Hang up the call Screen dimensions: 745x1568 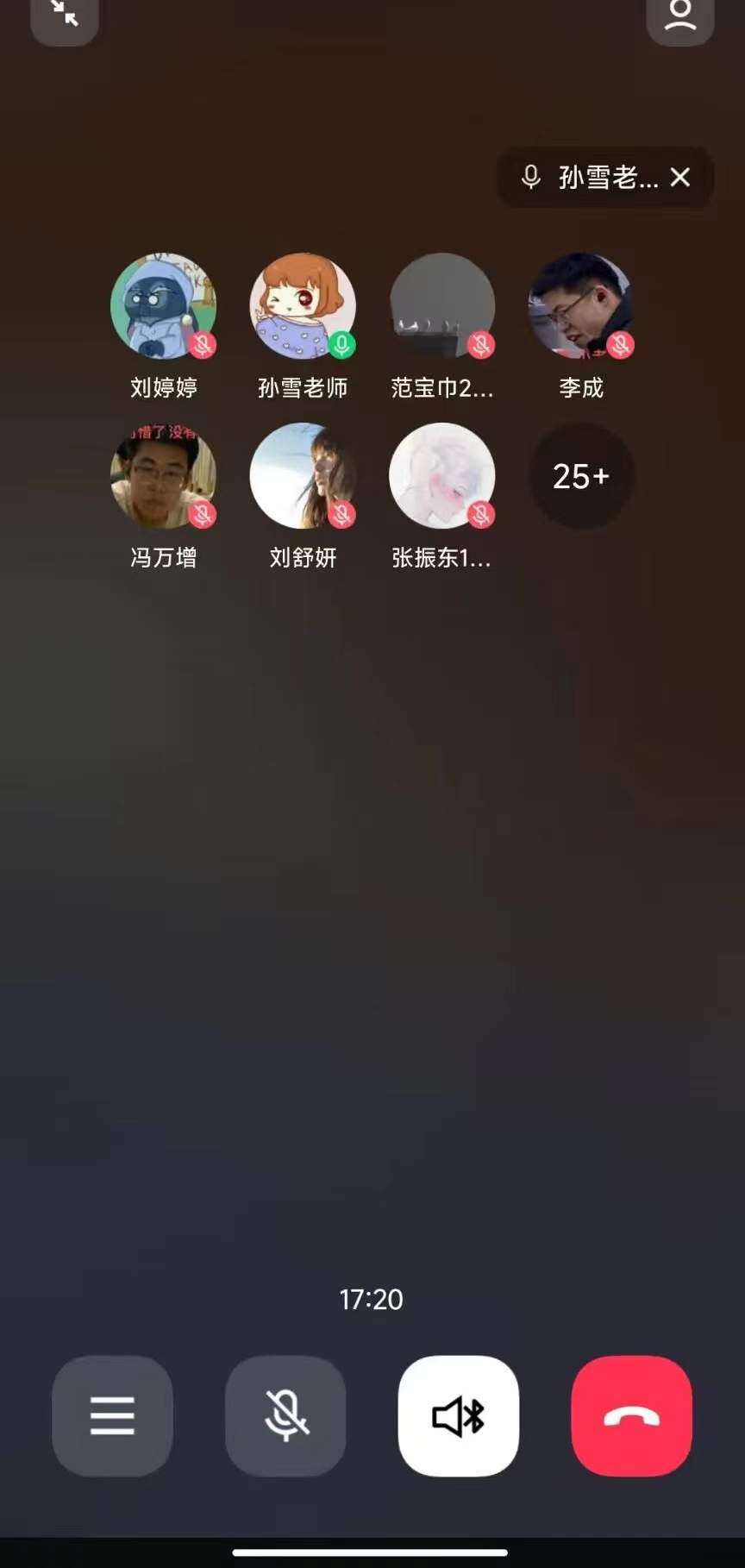(x=631, y=1415)
